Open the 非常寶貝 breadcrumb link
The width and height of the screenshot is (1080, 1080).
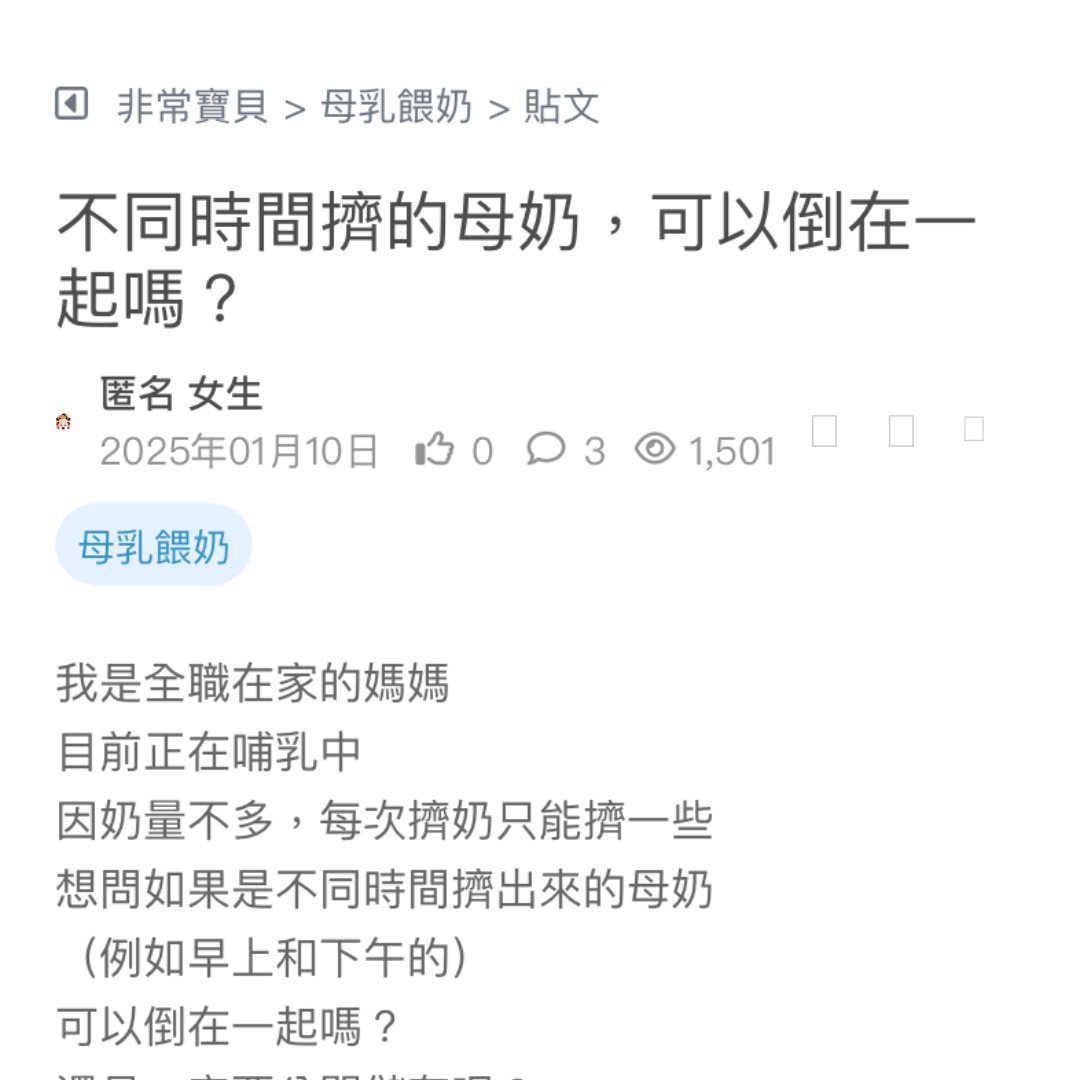tap(192, 107)
